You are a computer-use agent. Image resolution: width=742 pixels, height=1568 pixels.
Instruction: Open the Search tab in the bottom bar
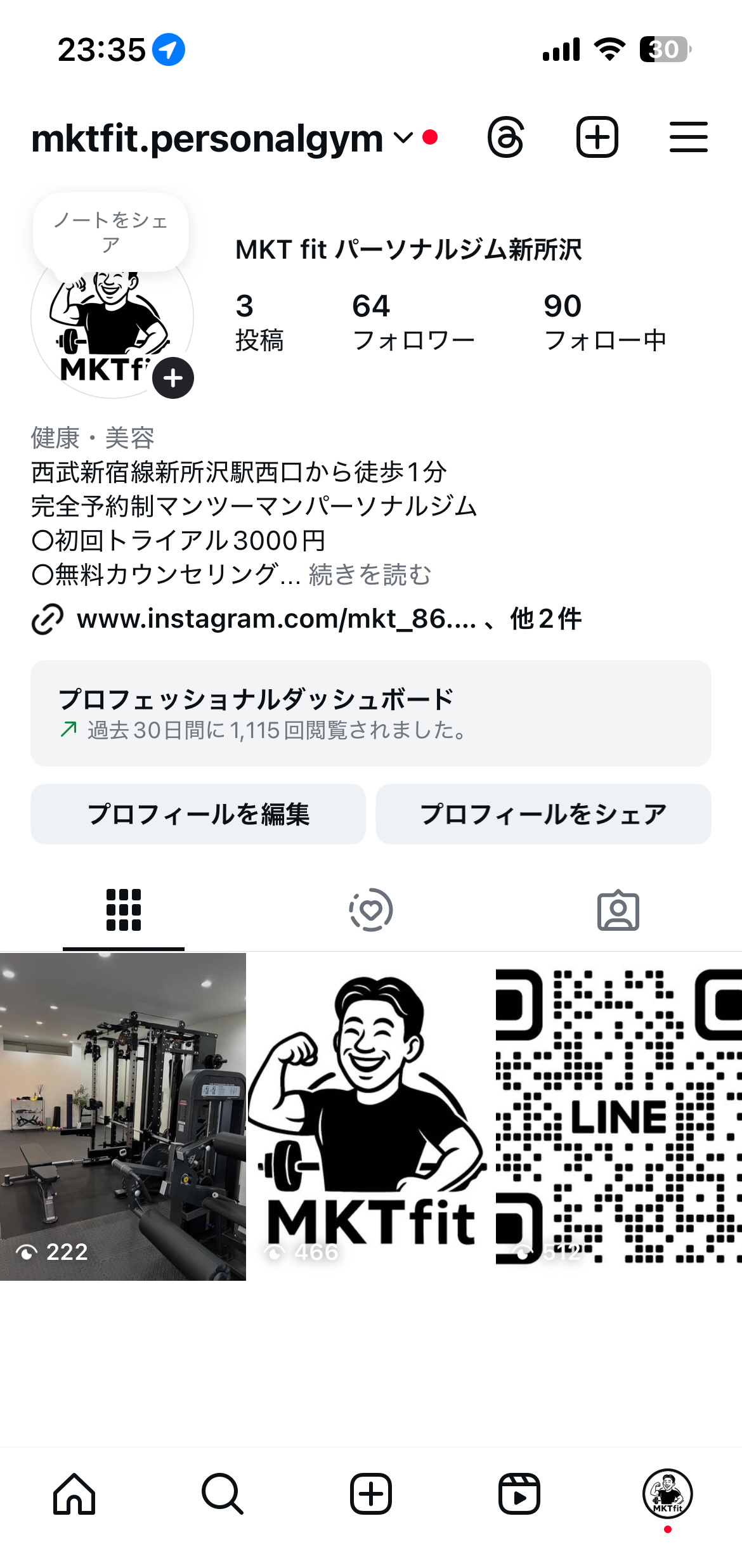pyautogui.click(x=223, y=1494)
